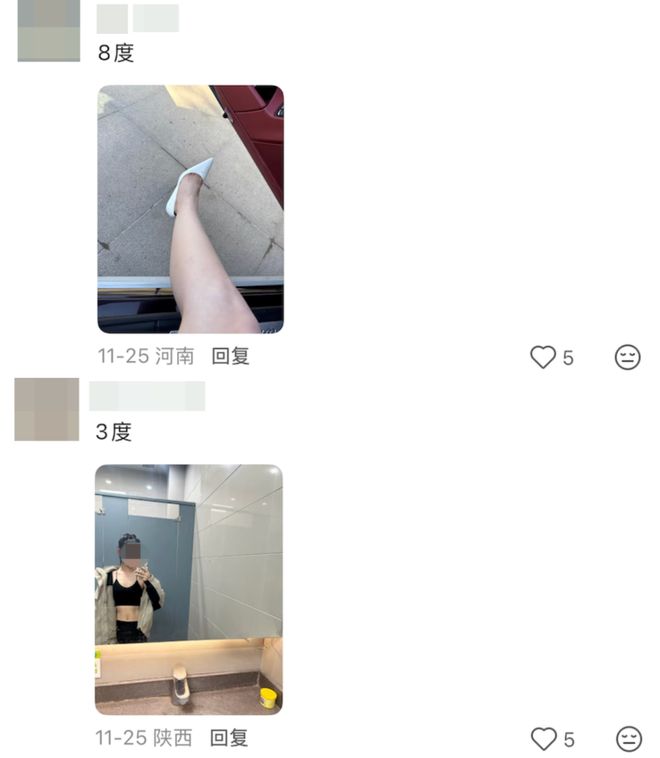Dislike the 3度 comment

pos(628,739)
